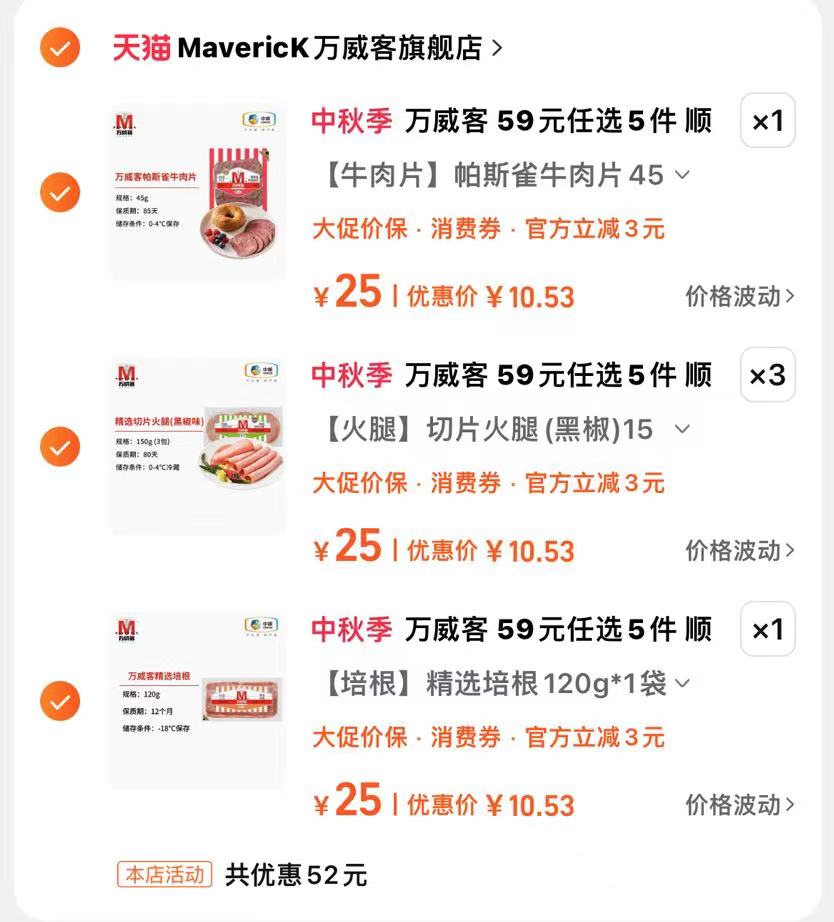The height and width of the screenshot is (922, 834).
Task: Open variant selector for 切片火腿黑椒
Action: click(683, 429)
